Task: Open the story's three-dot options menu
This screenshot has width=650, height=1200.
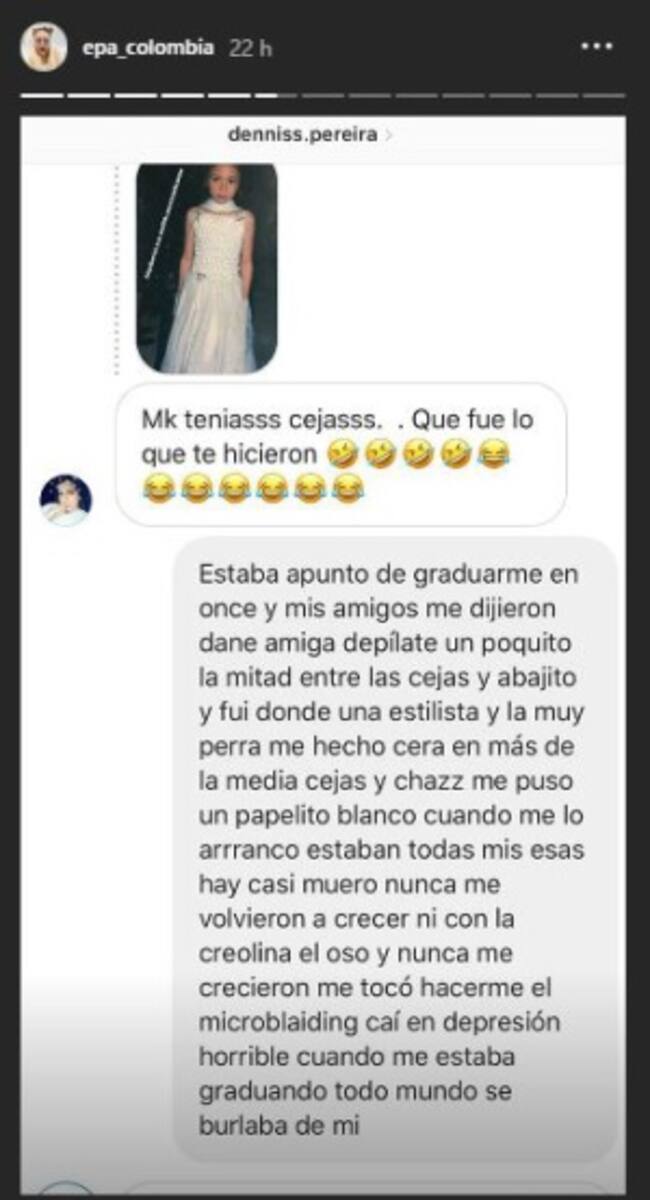Action: coord(598,47)
